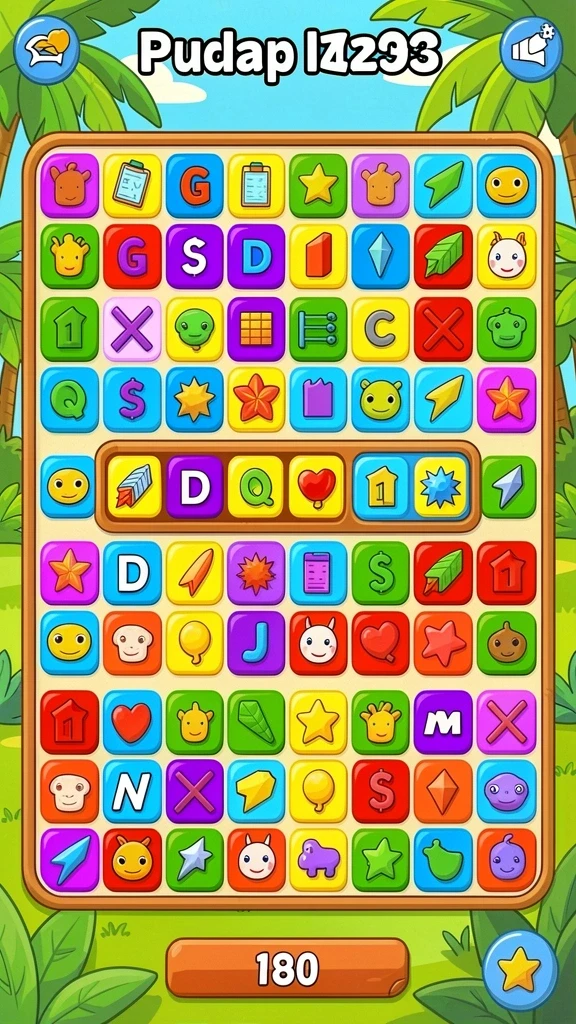Image resolution: width=576 pixels, height=1024 pixels.
Task: Select the purple tile with white M
Action: coord(443,722)
